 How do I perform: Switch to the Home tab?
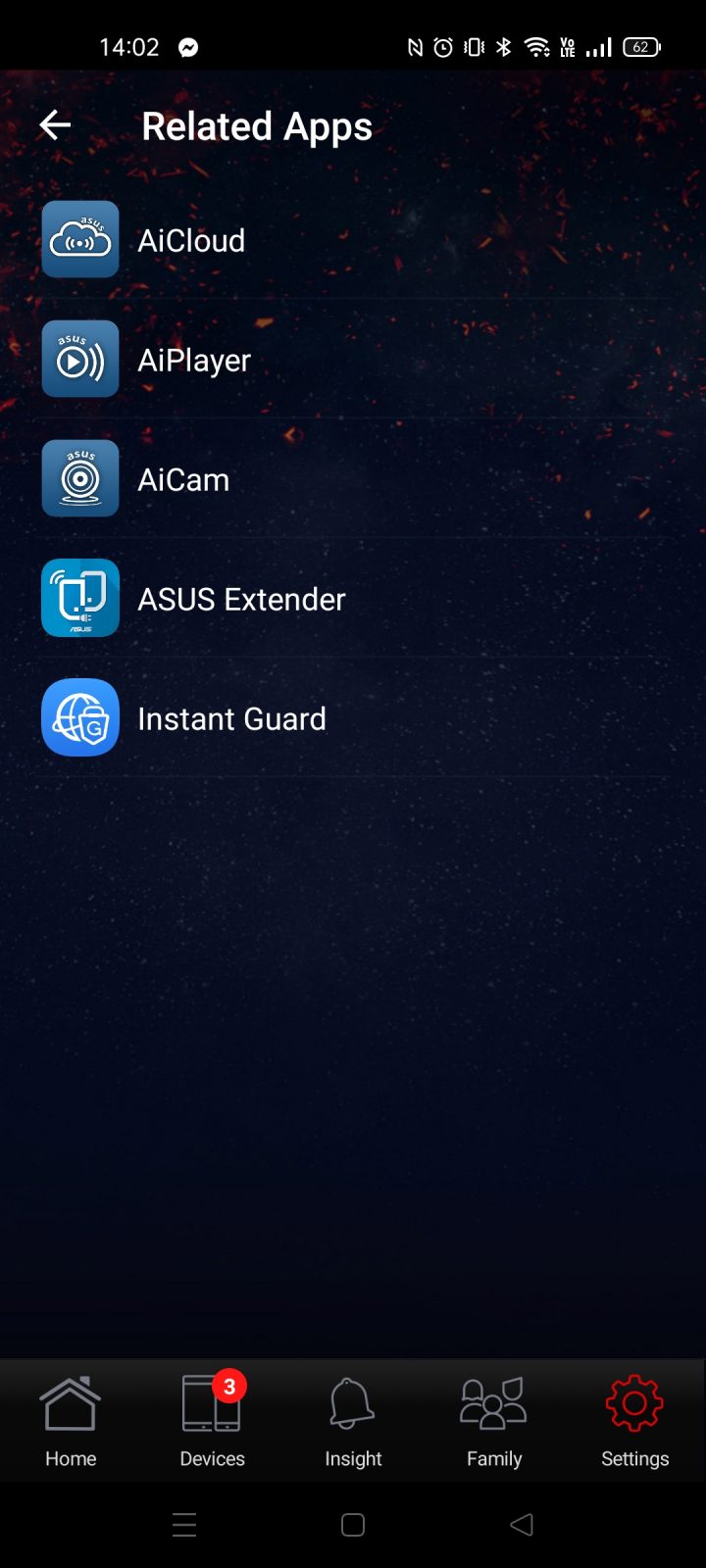pyautogui.click(x=71, y=1421)
